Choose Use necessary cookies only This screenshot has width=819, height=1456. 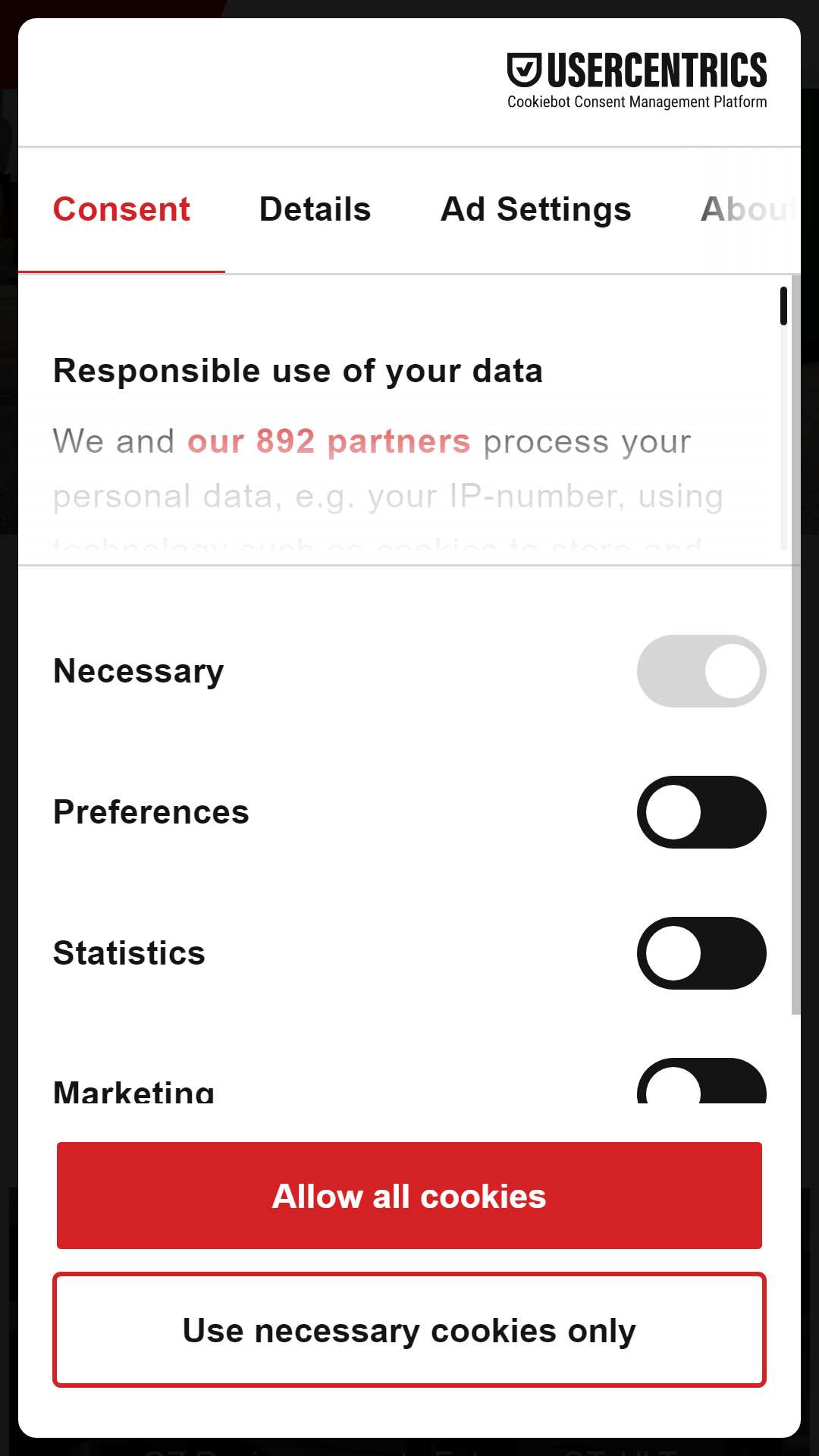click(x=409, y=1330)
